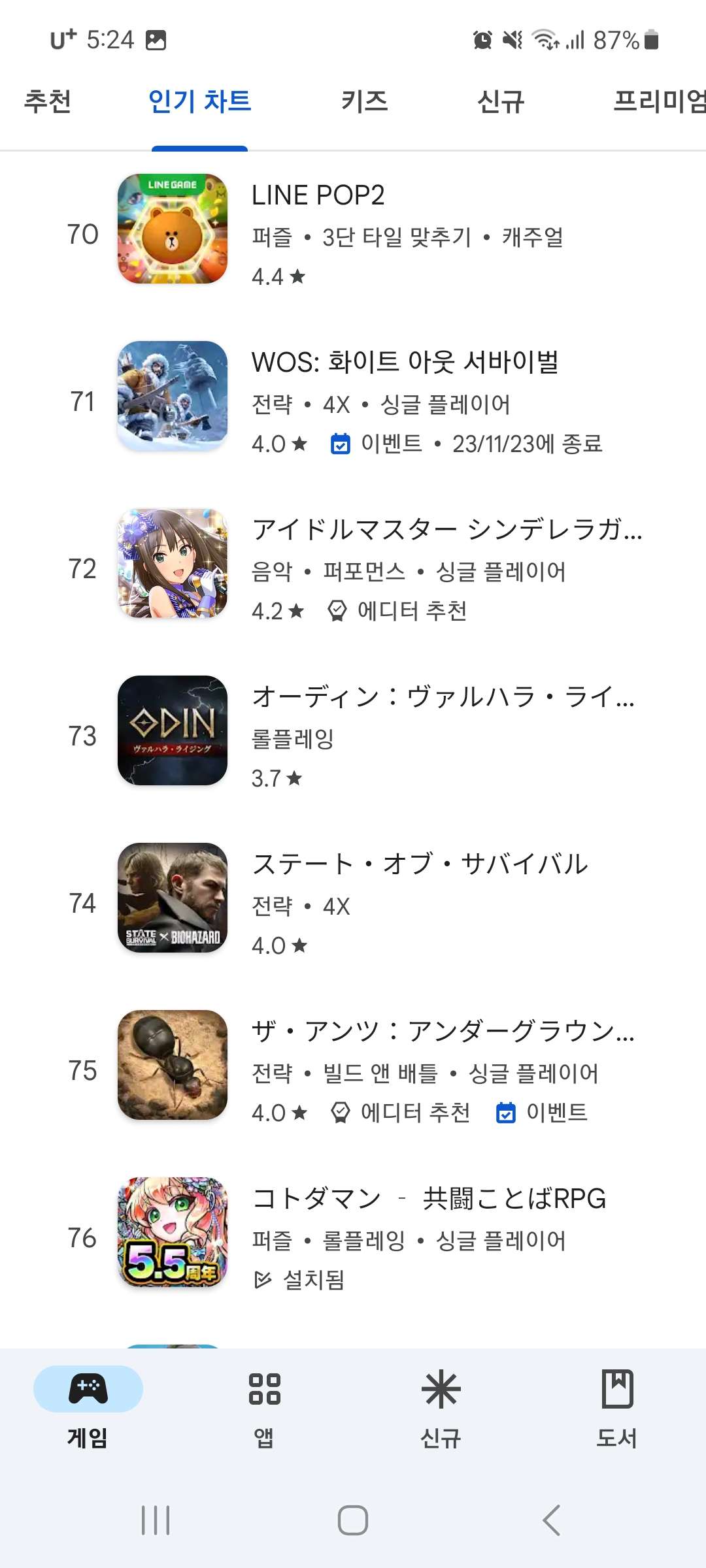
Task: Go to 게임 in bottom navigation
Action: (x=88, y=1405)
